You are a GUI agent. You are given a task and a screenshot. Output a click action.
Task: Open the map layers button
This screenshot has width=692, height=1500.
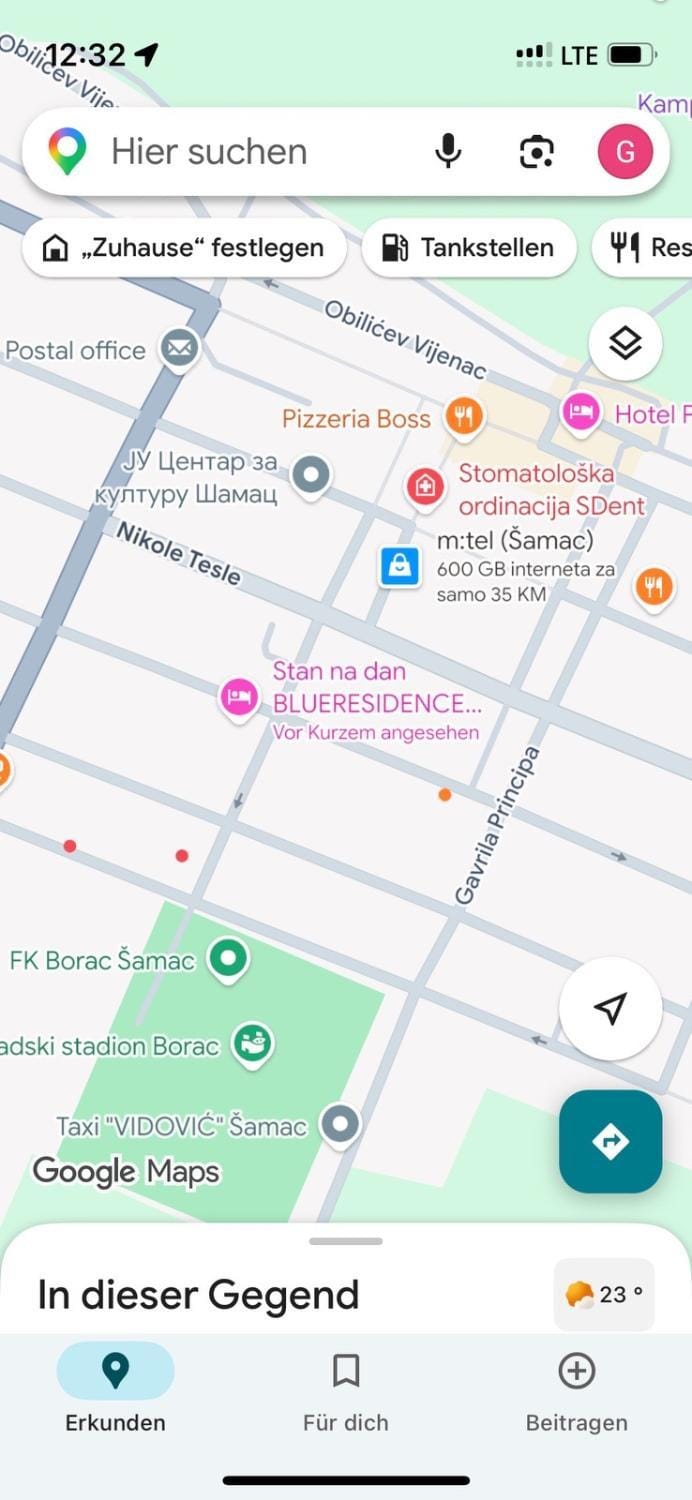pyautogui.click(x=625, y=344)
